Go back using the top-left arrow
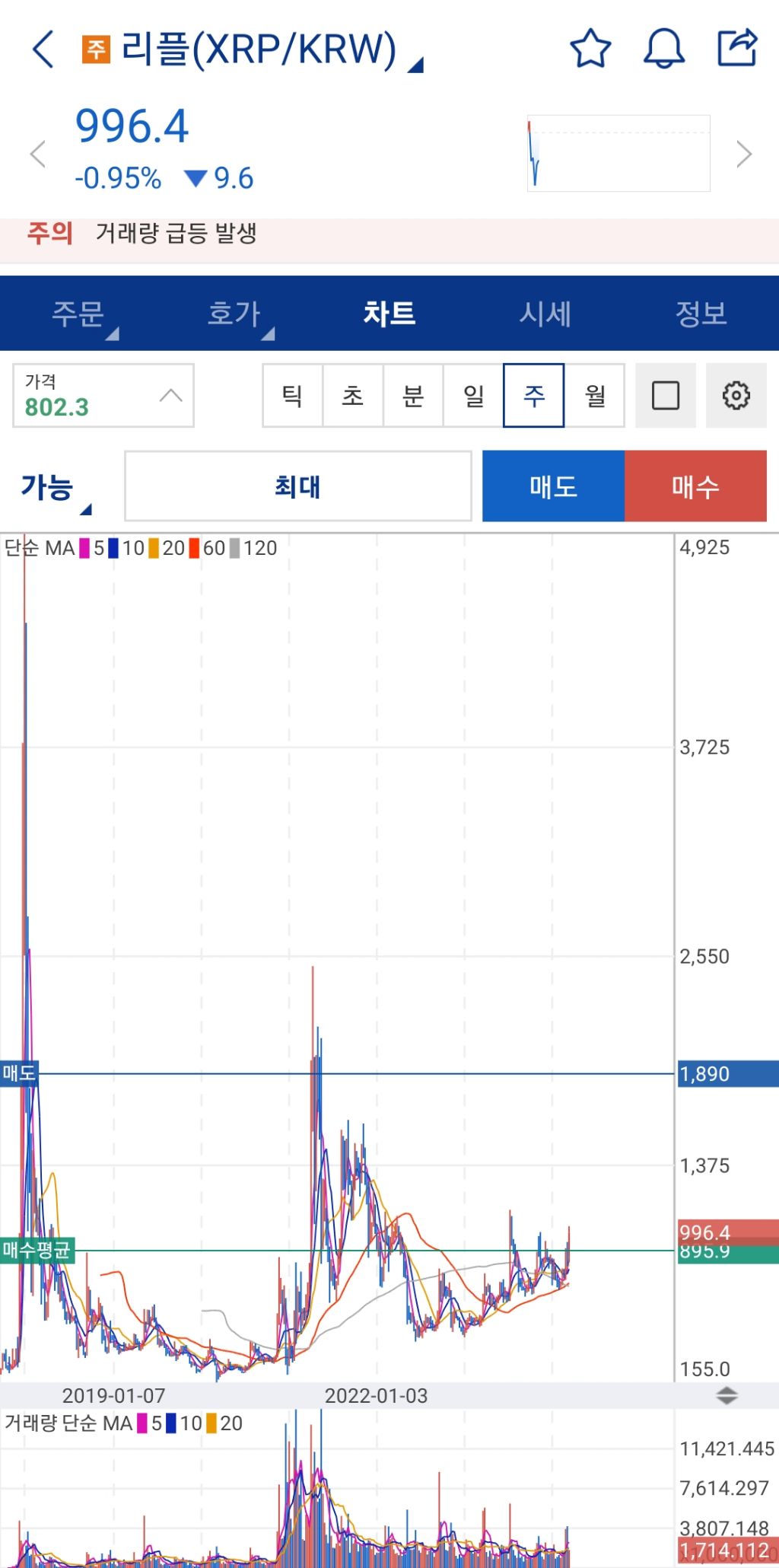The height and width of the screenshot is (1568, 779). pos(43,49)
